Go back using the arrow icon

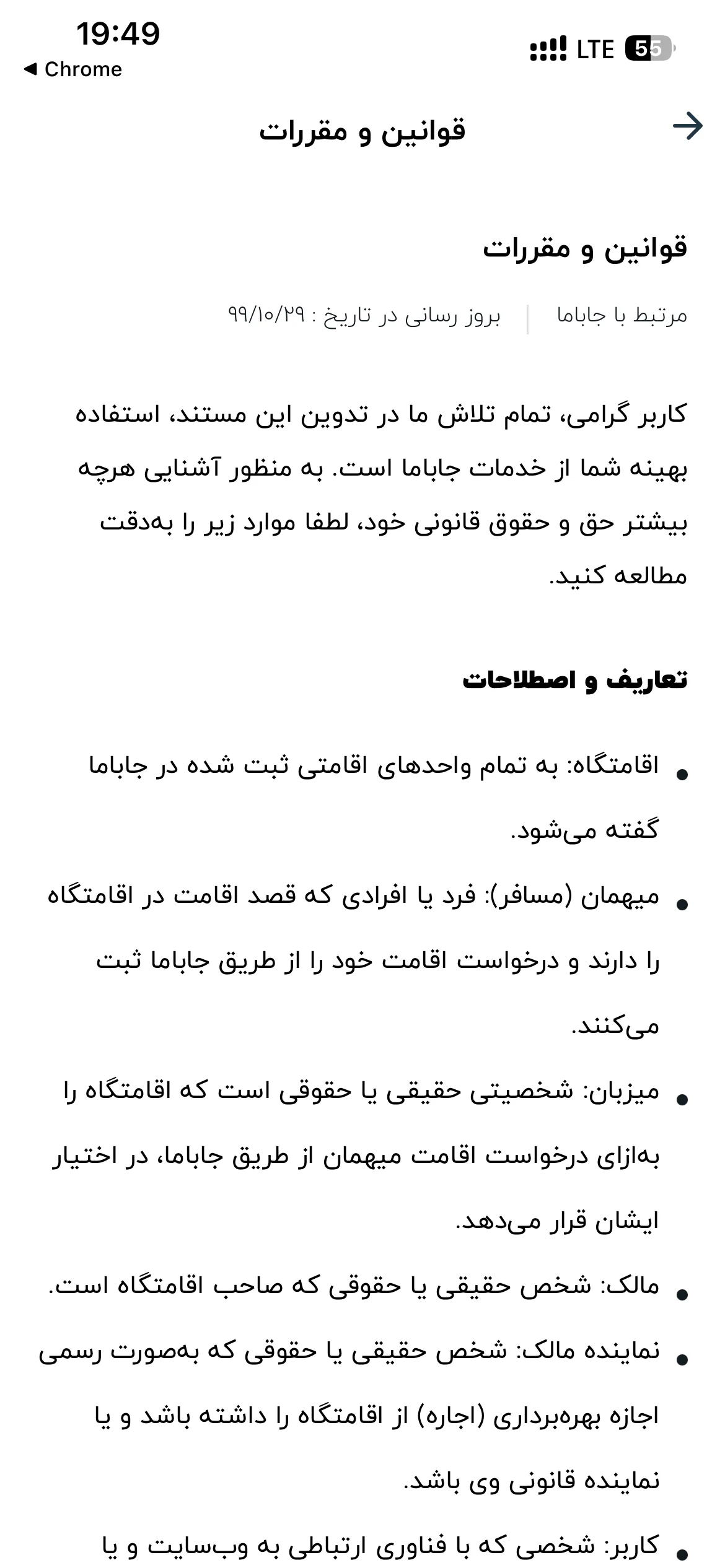pos(688,126)
